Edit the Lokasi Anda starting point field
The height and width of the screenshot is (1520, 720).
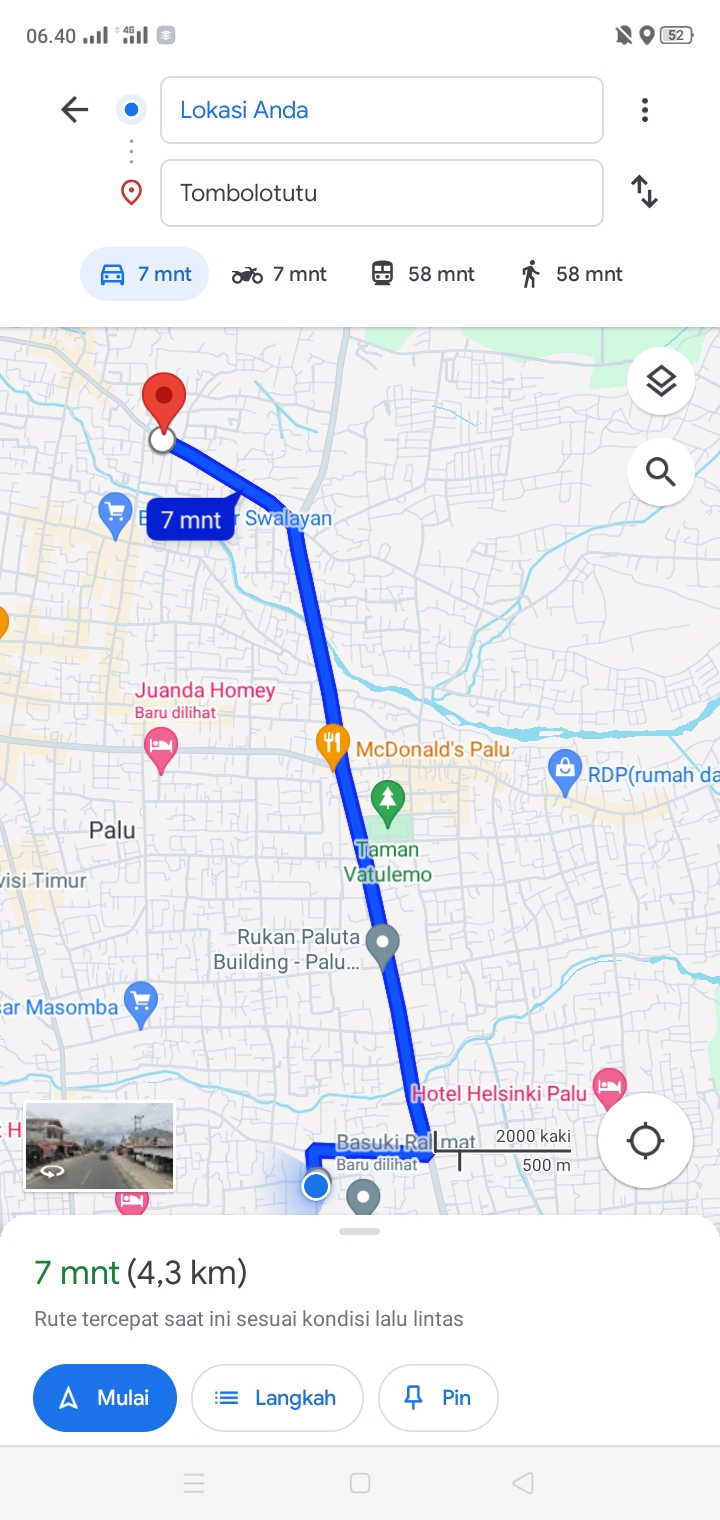click(382, 110)
